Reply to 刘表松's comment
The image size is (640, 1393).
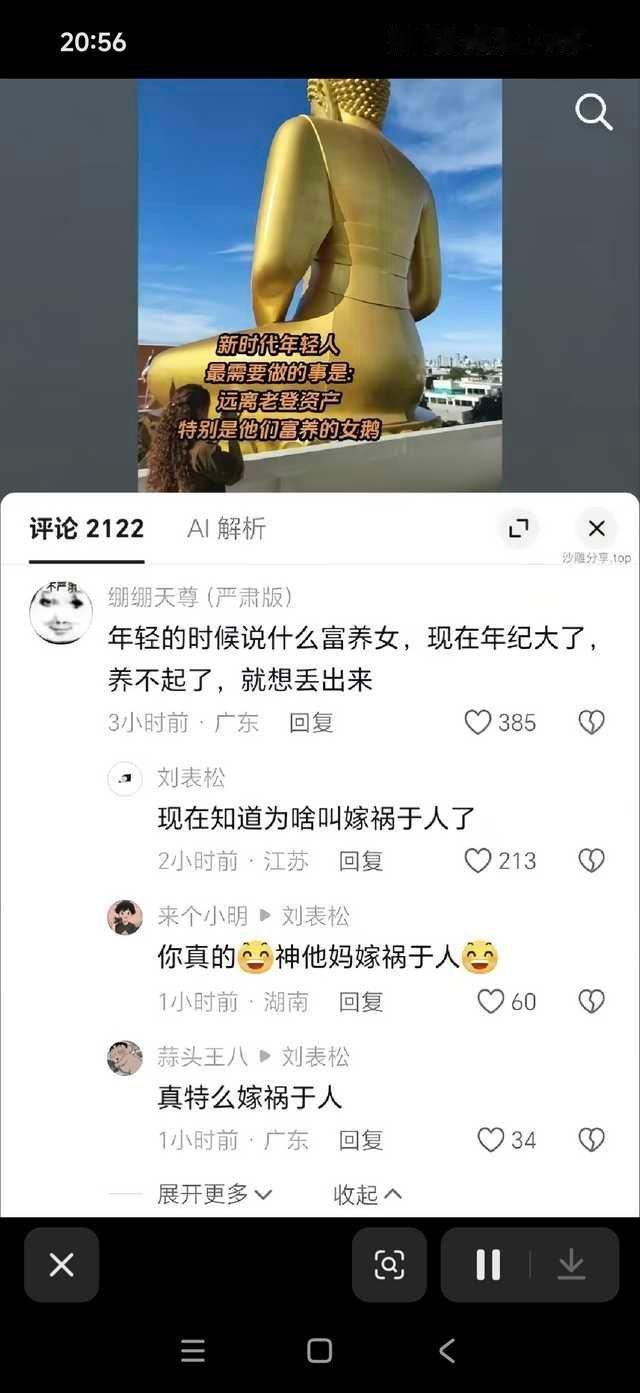[361, 860]
